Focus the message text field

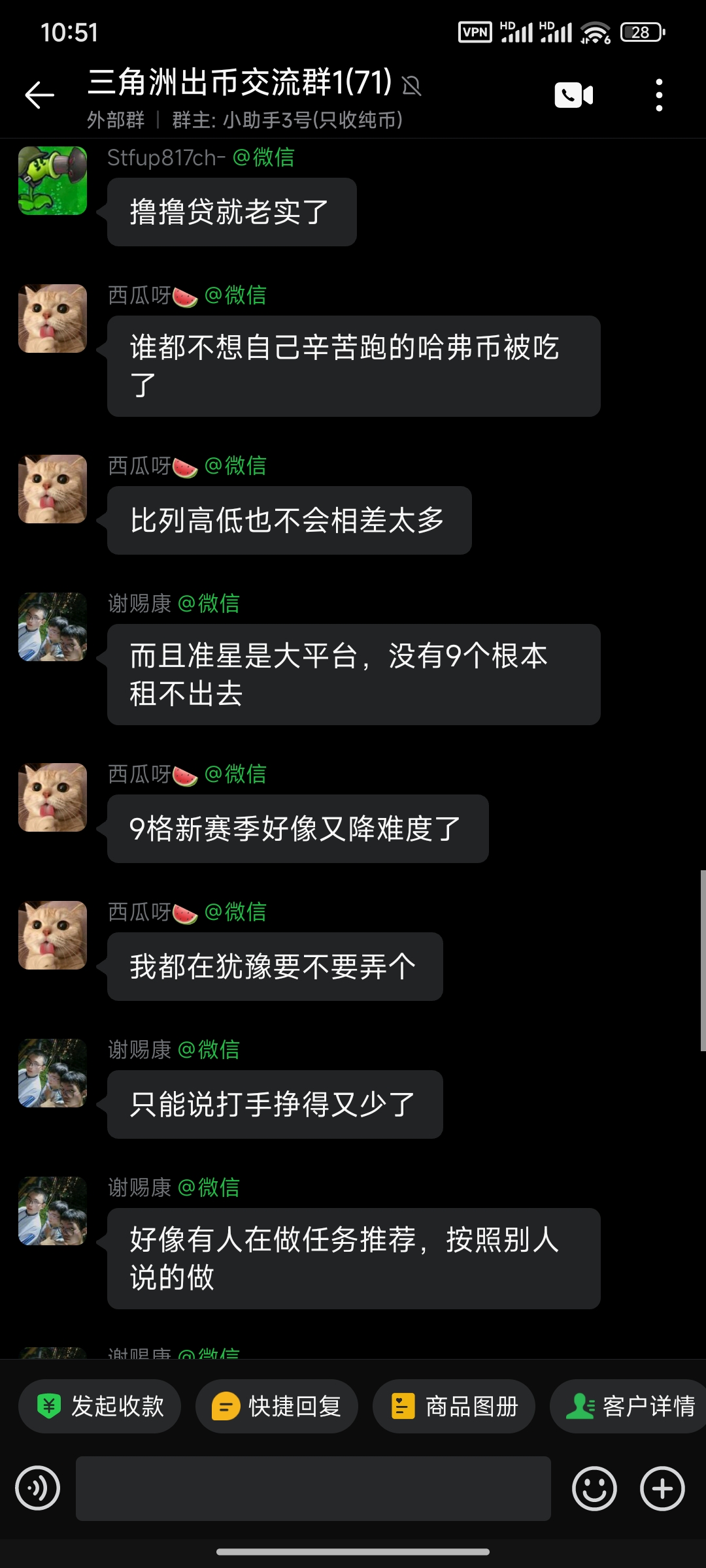[313, 1488]
